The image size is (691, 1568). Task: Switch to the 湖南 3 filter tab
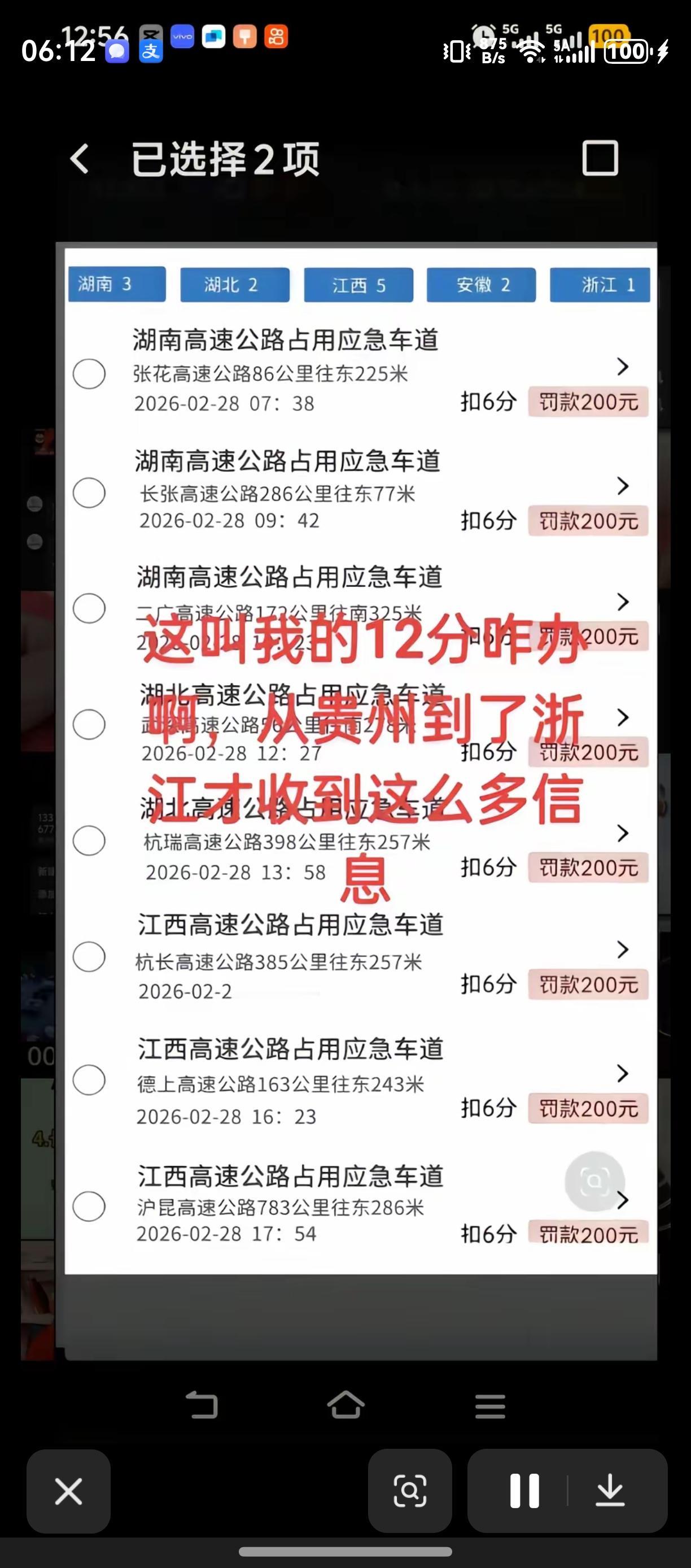[x=116, y=284]
